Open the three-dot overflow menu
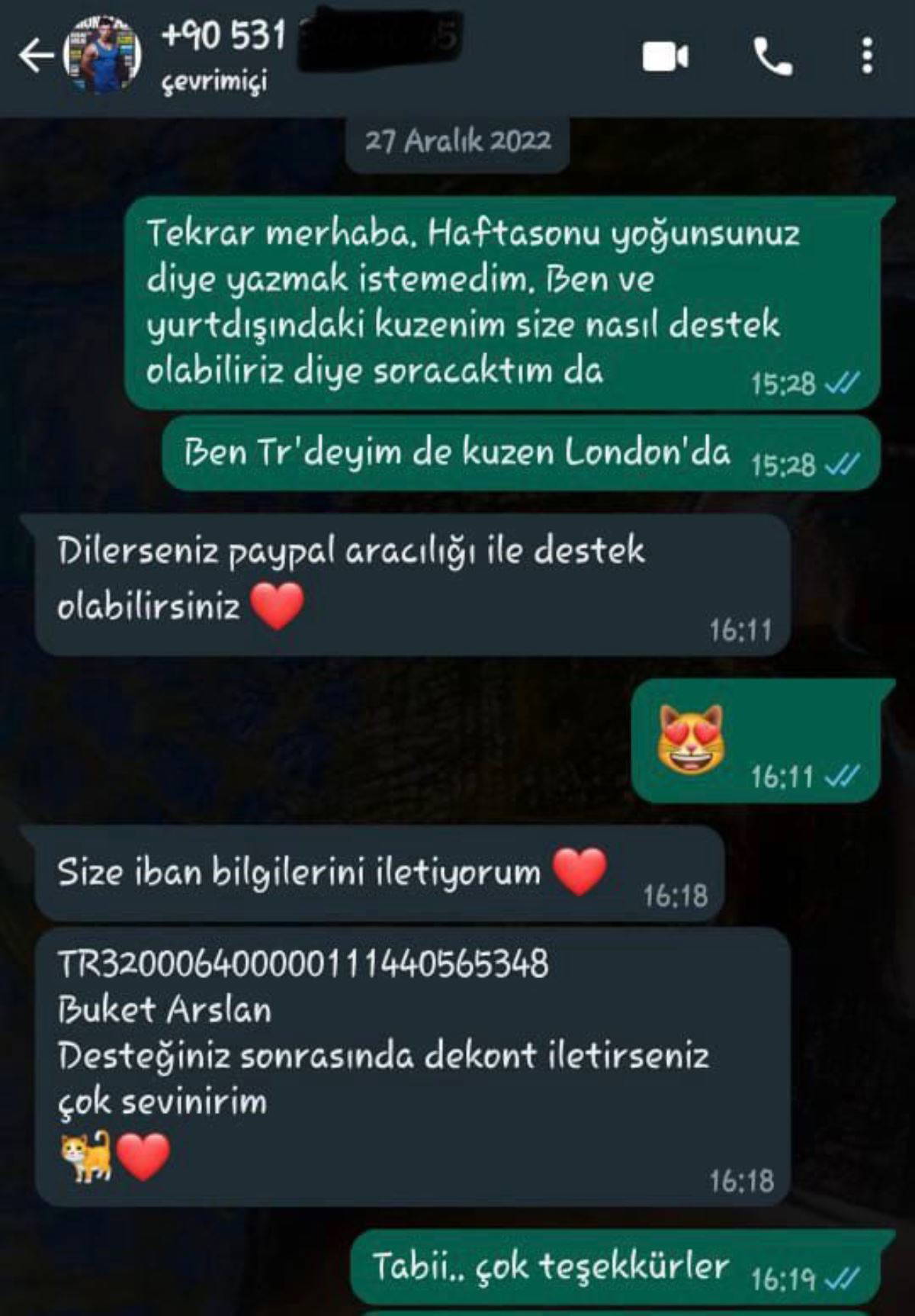Viewport: 915px width, 1316px height. [x=867, y=57]
